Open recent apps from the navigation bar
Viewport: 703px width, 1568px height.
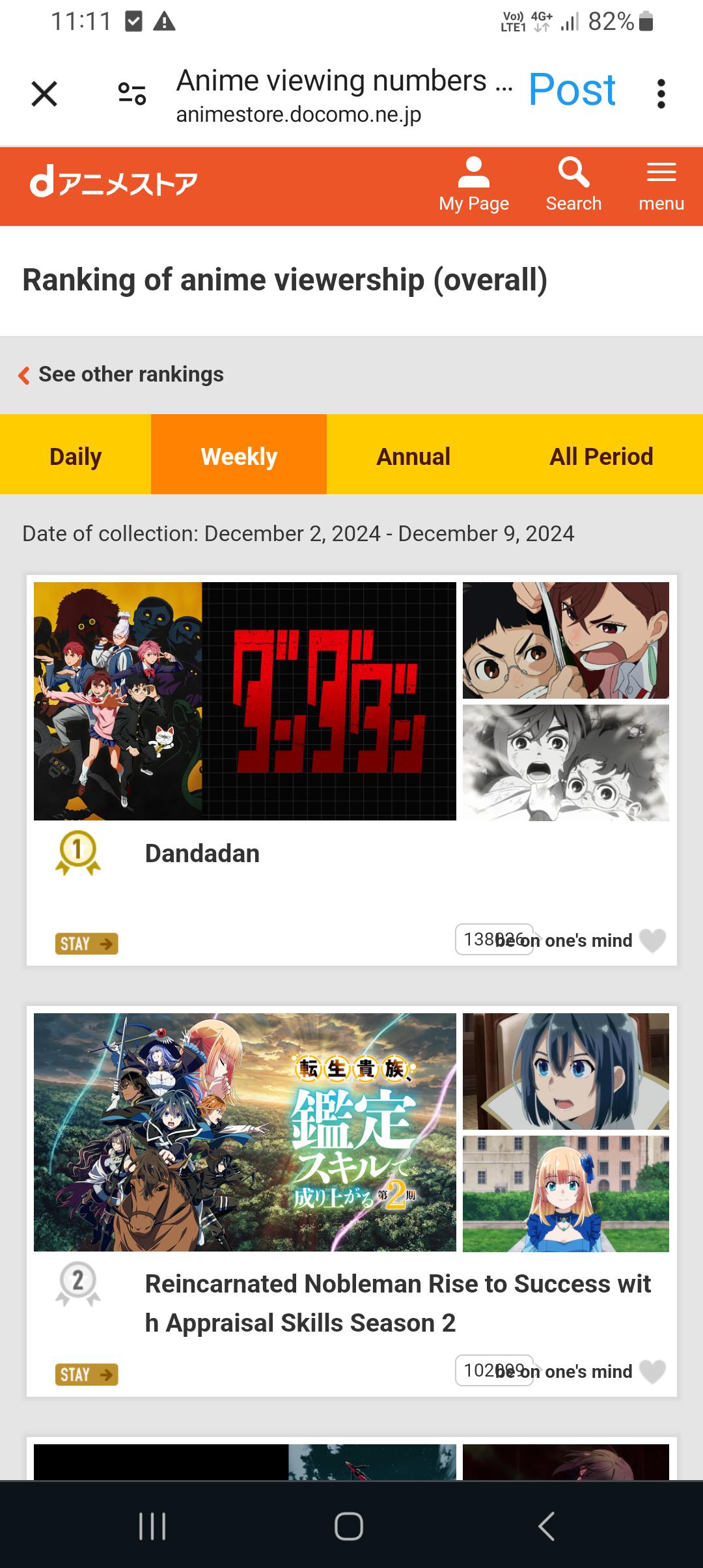click(x=153, y=1526)
